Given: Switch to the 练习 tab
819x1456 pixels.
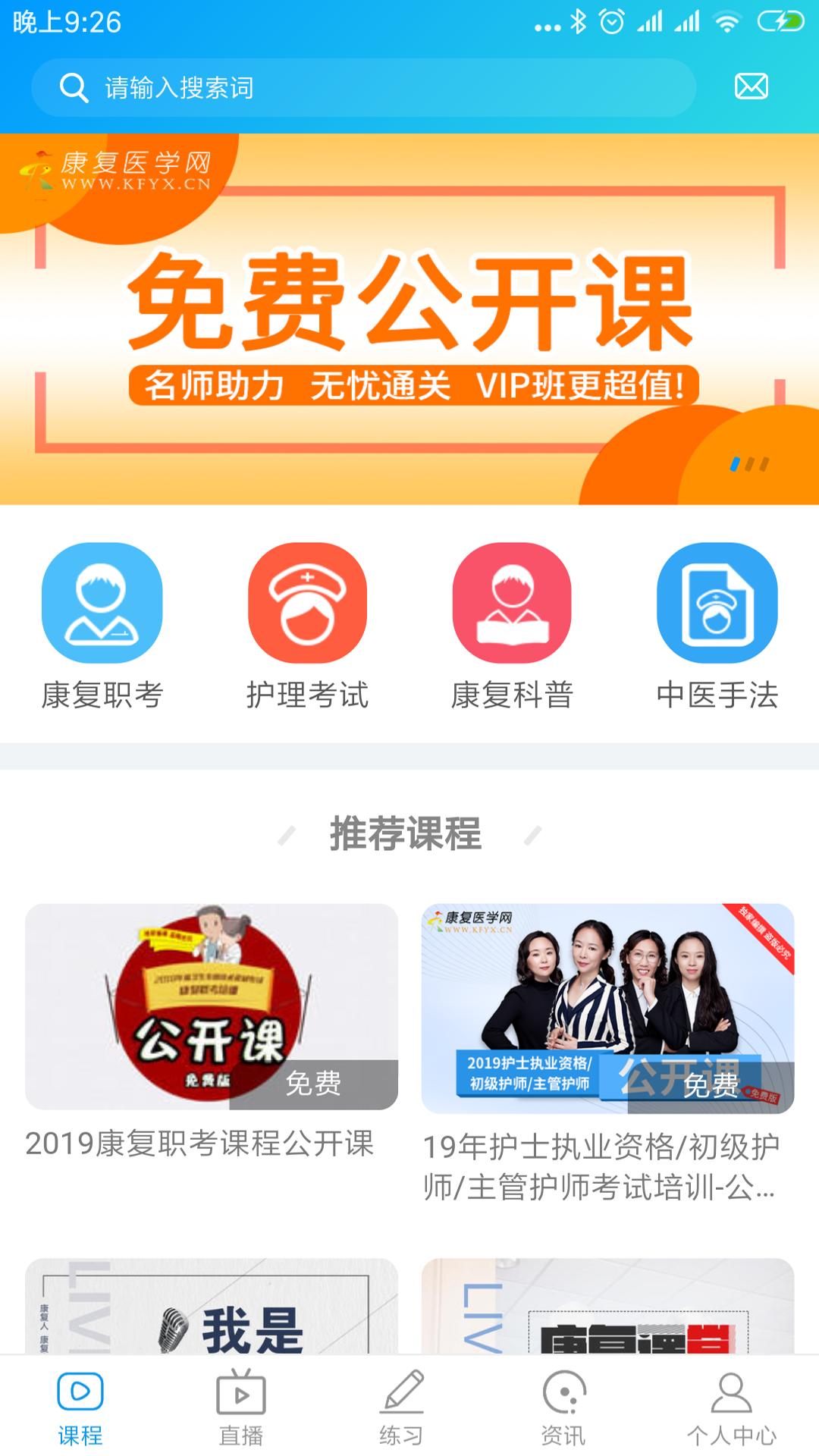Looking at the screenshot, I should tap(402, 1407).
